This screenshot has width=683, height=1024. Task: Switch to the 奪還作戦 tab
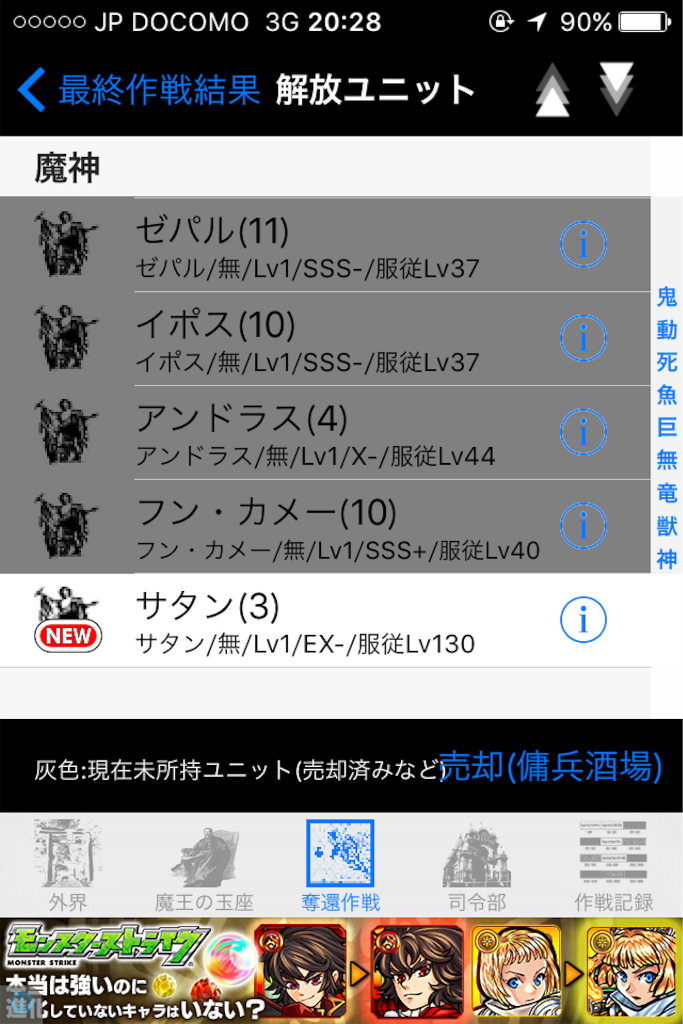(x=340, y=867)
